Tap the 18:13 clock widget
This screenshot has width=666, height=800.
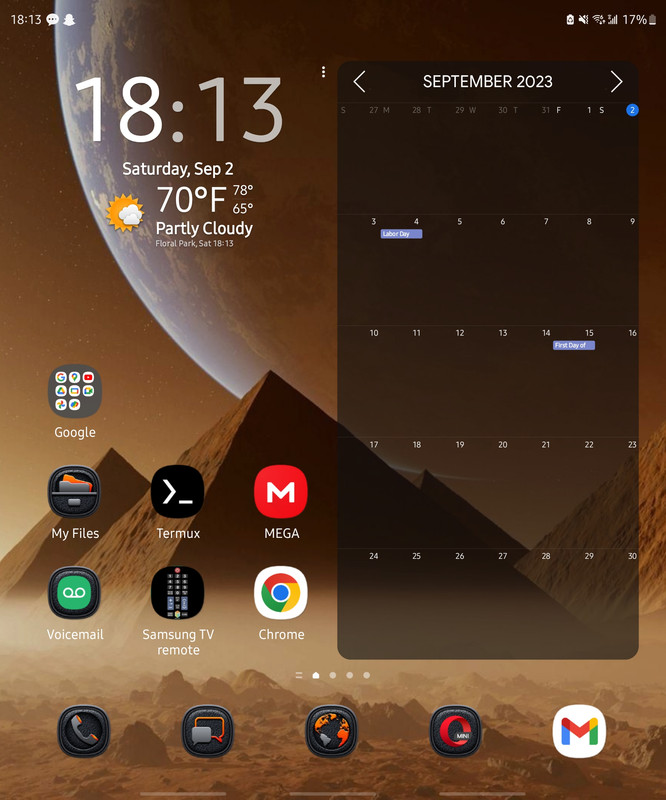pos(178,108)
